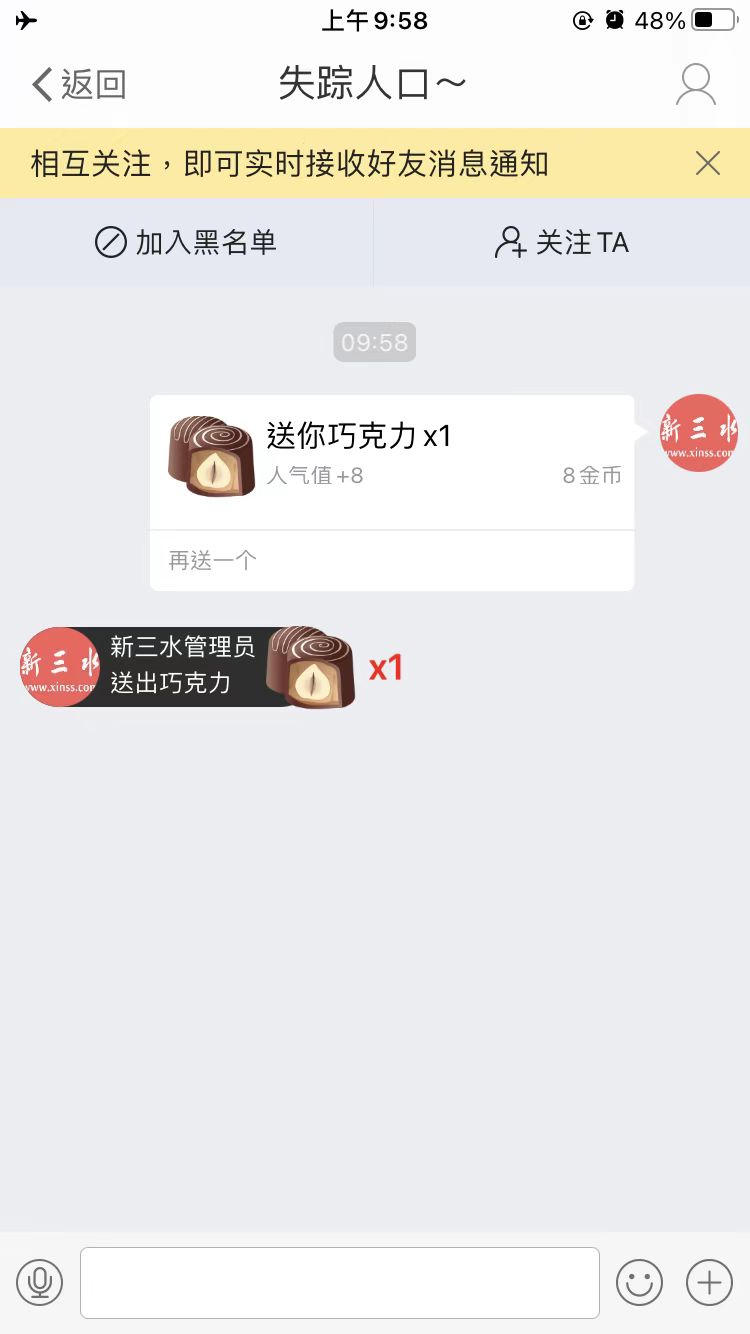
Task: Tap the microphone icon for voice input
Action: (x=40, y=1283)
